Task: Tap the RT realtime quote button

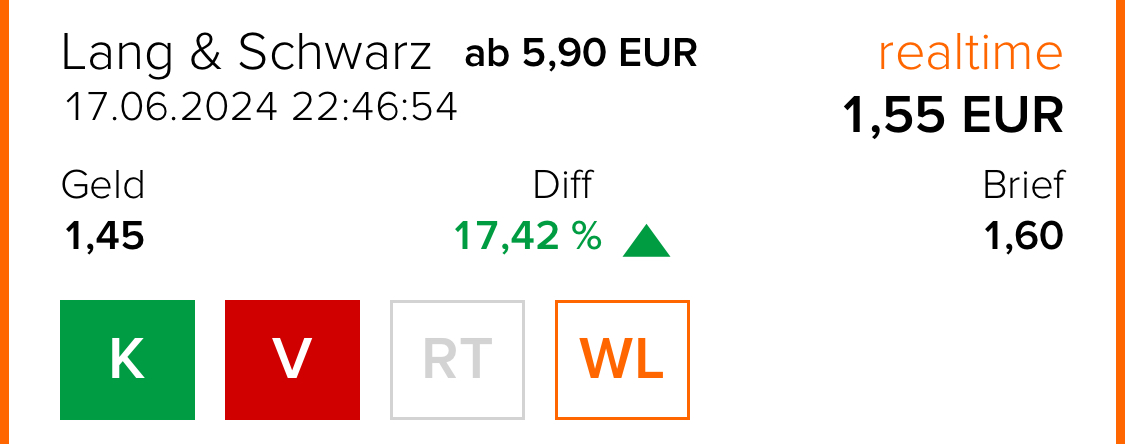Action: pyautogui.click(x=457, y=359)
